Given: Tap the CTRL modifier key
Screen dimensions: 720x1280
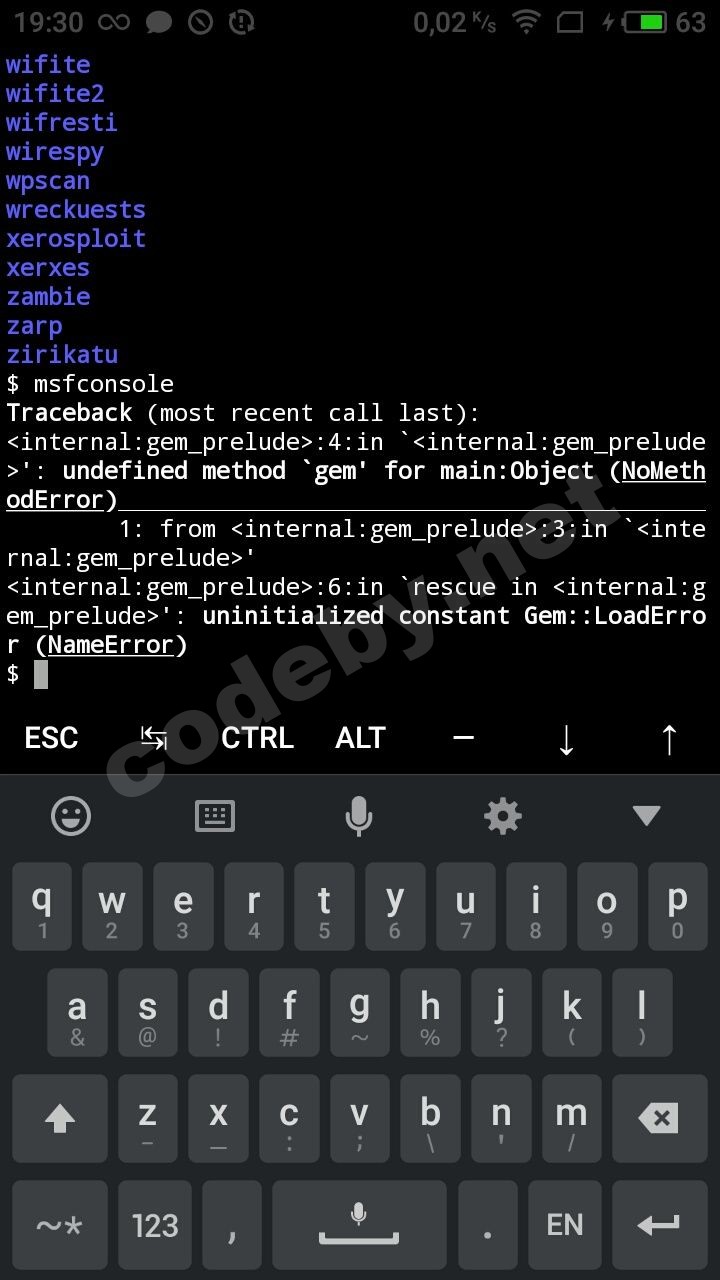Looking at the screenshot, I should (257, 738).
